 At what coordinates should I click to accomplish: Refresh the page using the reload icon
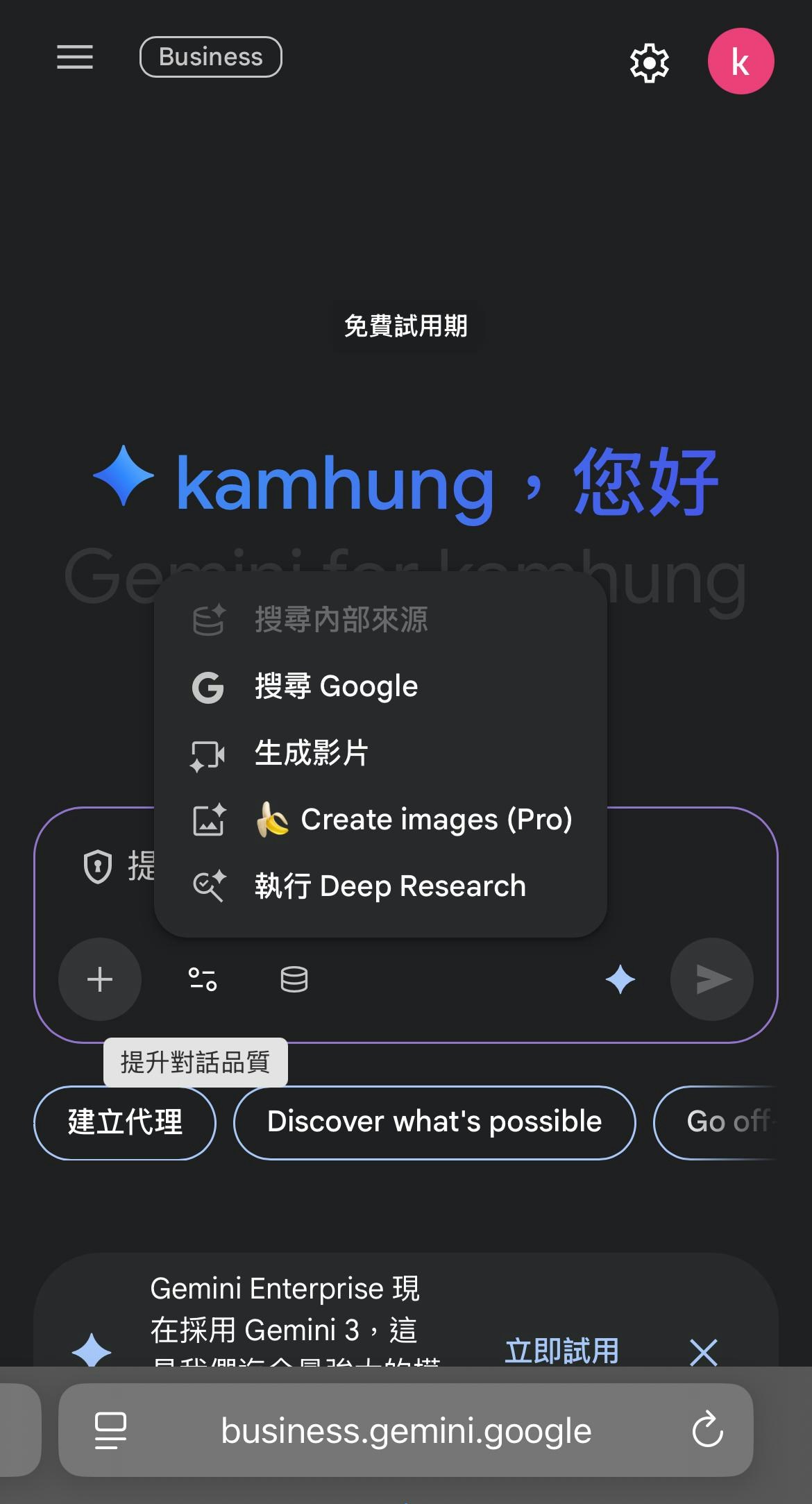pos(707,1430)
